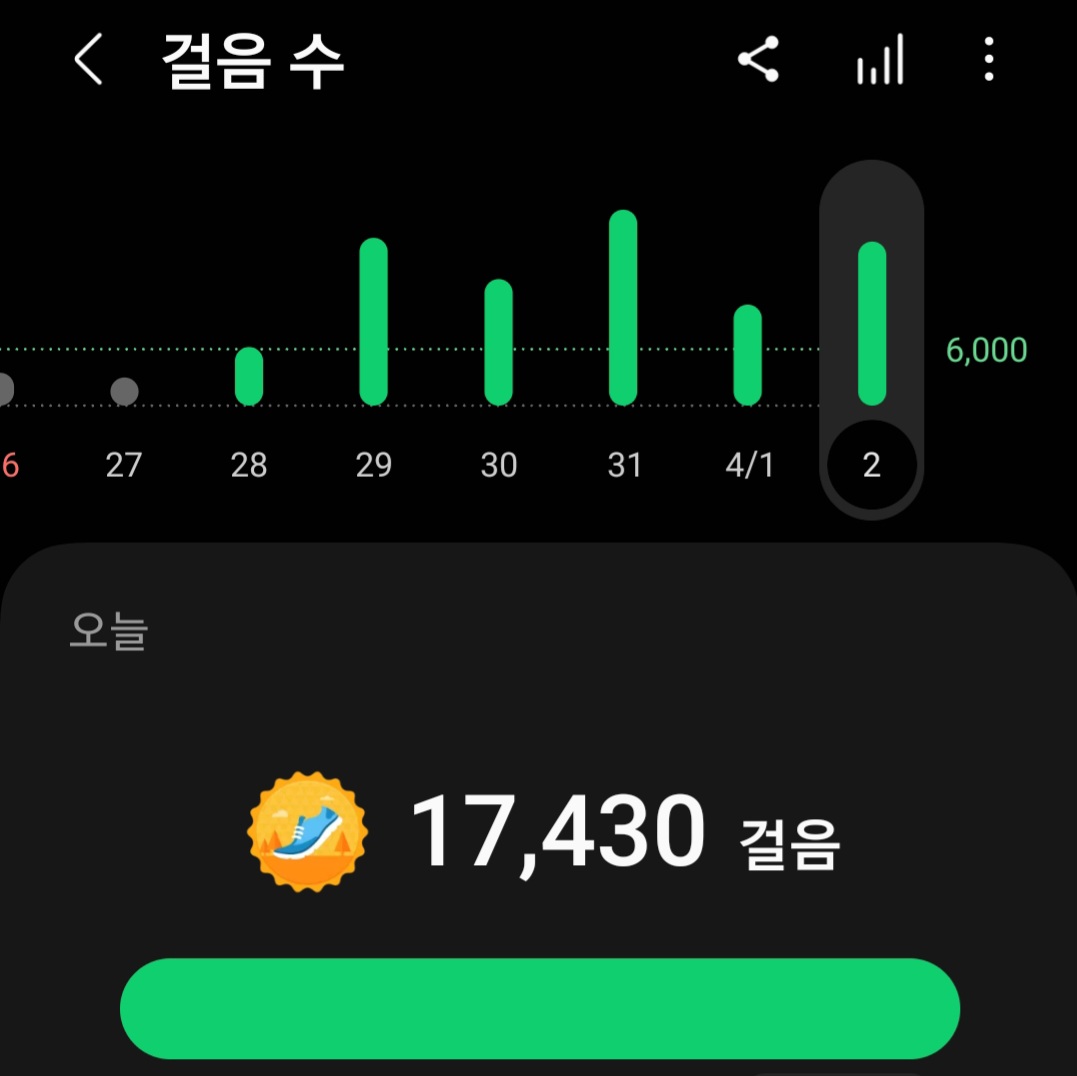
Task: Share the step count
Action: pyautogui.click(x=758, y=60)
